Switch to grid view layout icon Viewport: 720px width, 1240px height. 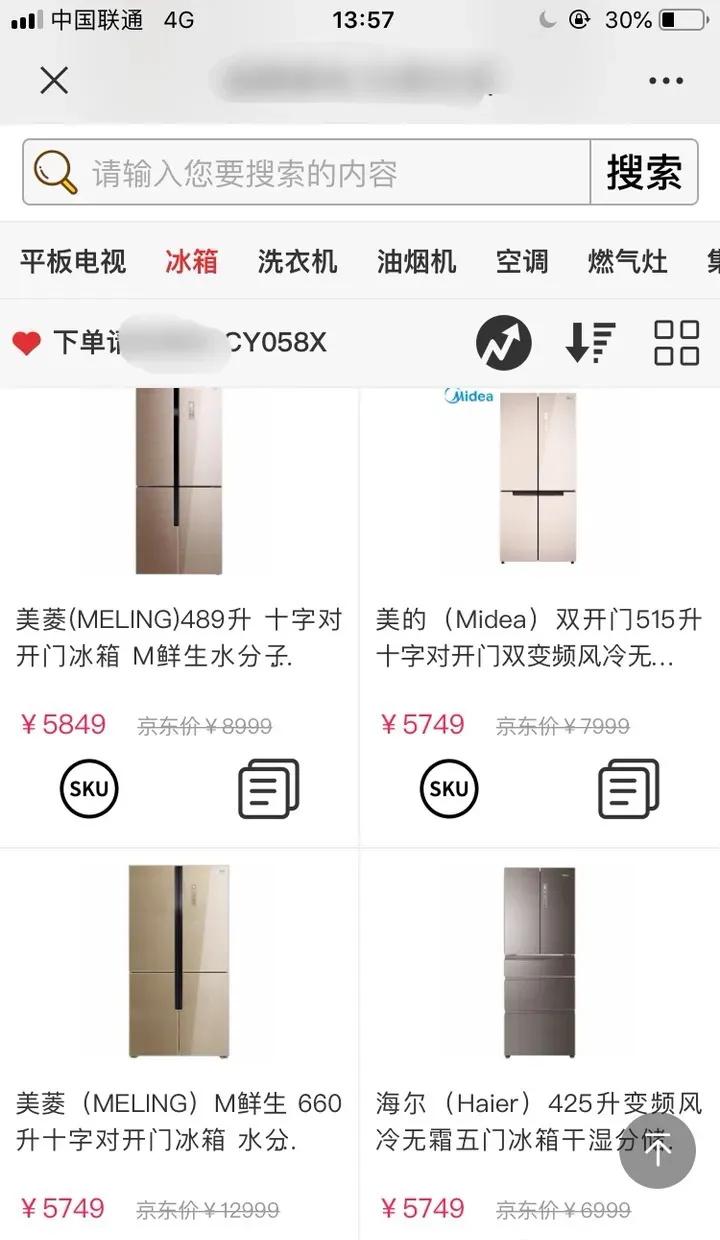point(676,342)
